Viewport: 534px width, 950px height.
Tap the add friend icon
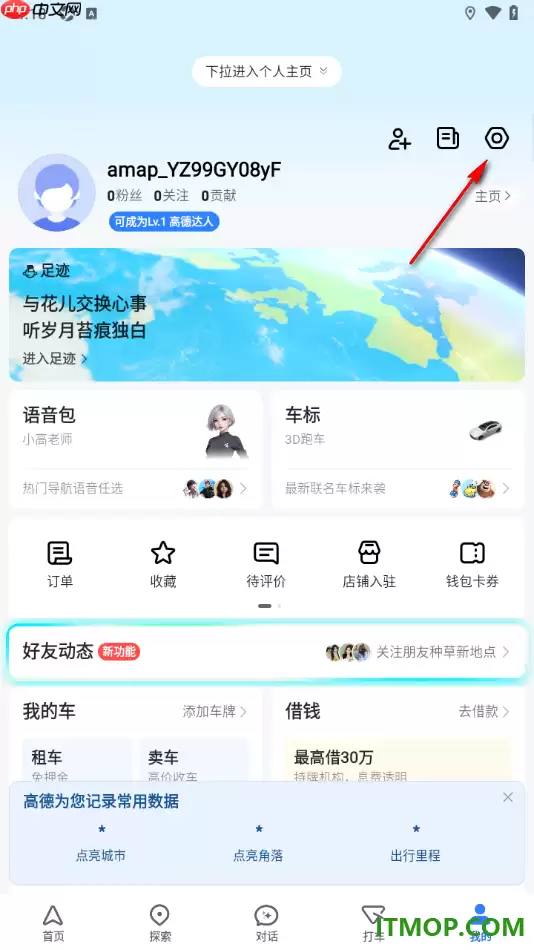point(399,139)
